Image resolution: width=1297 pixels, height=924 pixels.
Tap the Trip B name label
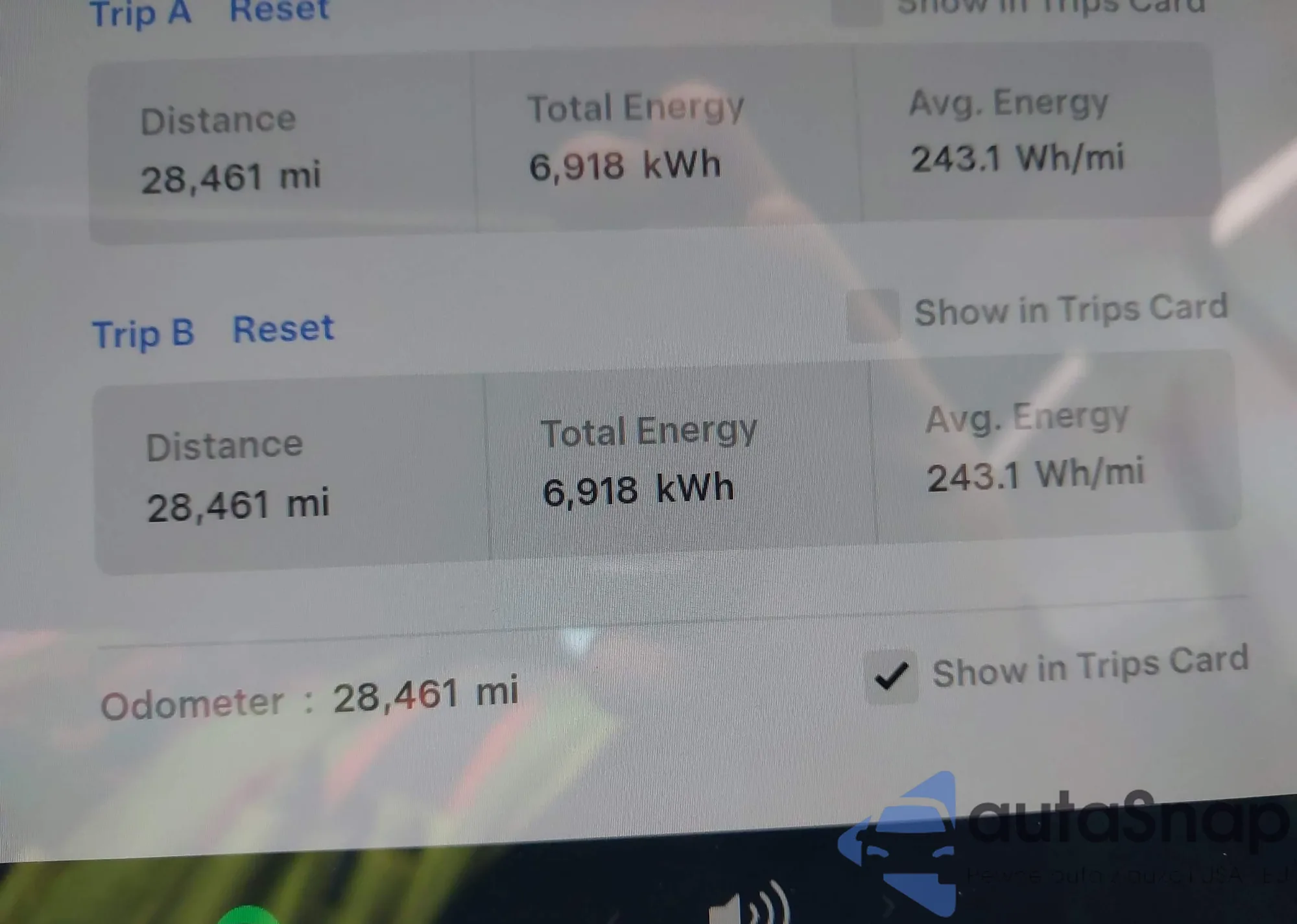(x=143, y=334)
